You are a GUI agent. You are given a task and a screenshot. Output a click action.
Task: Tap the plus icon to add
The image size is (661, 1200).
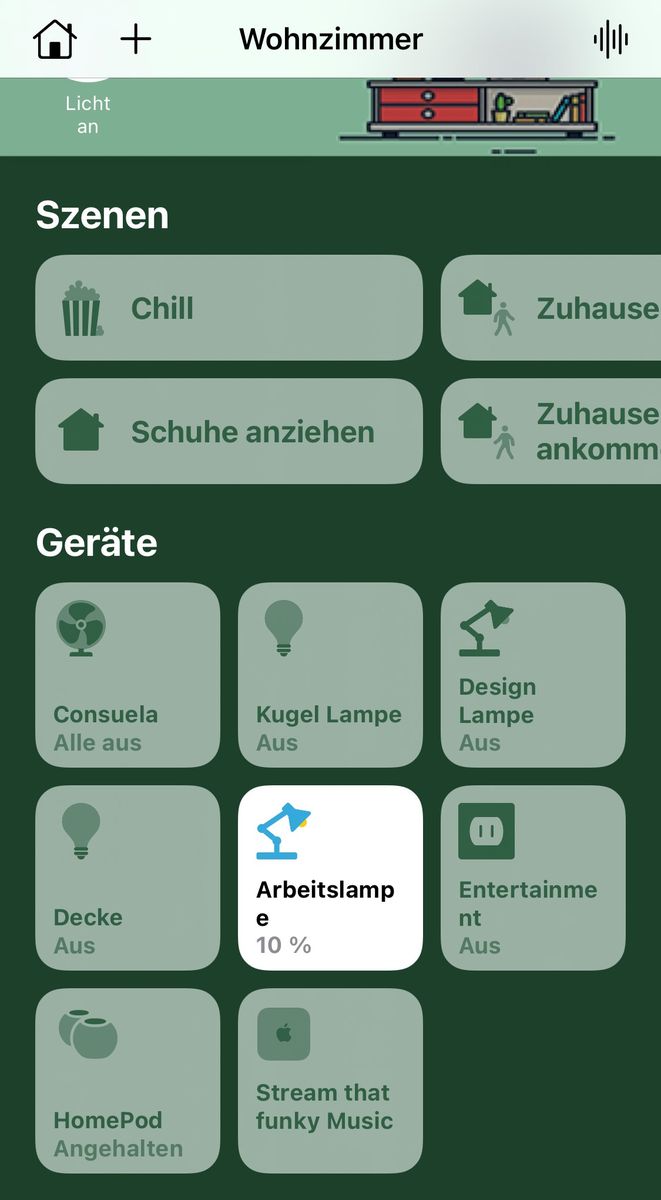click(135, 40)
